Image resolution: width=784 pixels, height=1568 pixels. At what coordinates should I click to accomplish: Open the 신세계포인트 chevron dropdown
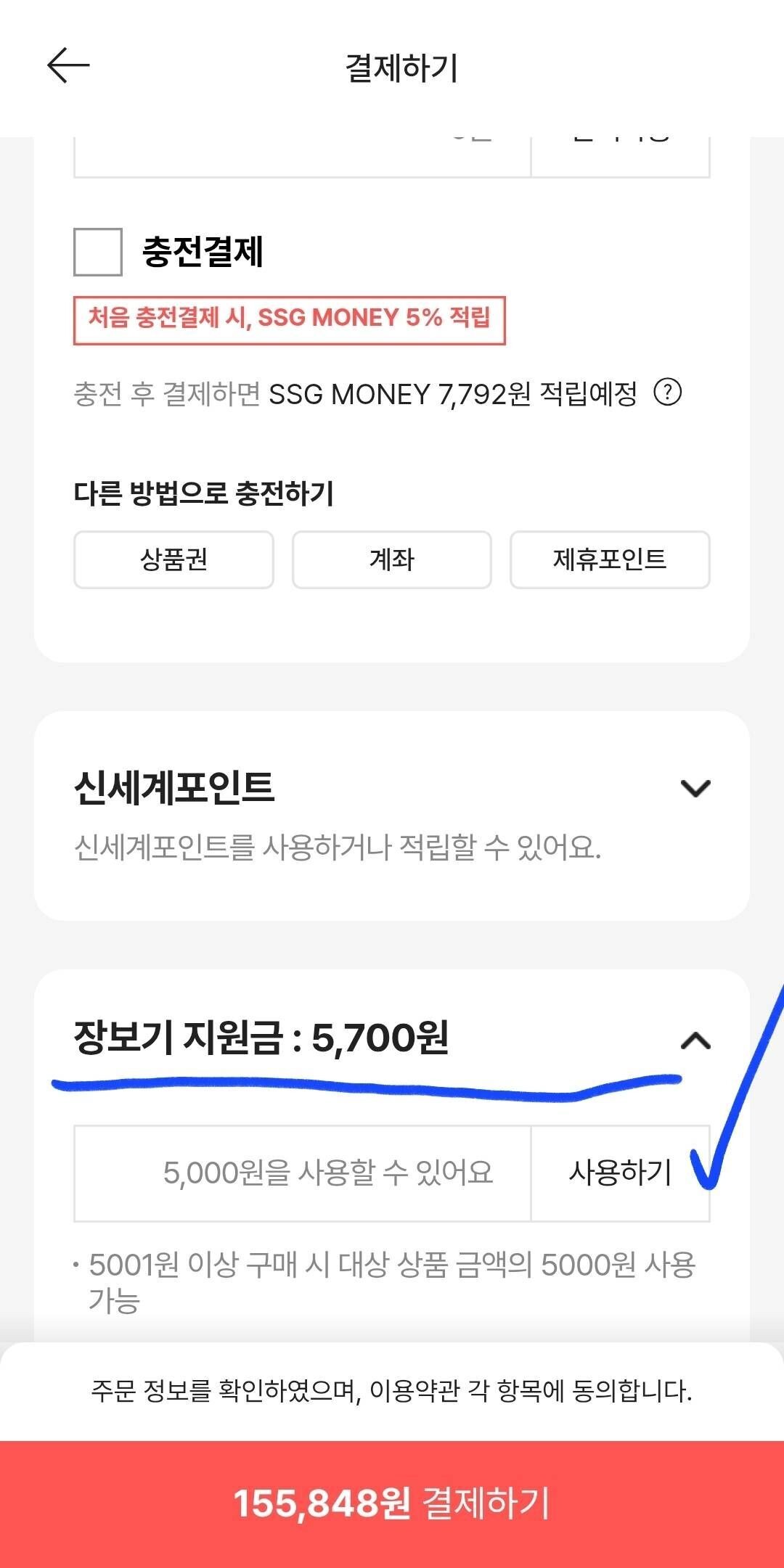tap(695, 789)
